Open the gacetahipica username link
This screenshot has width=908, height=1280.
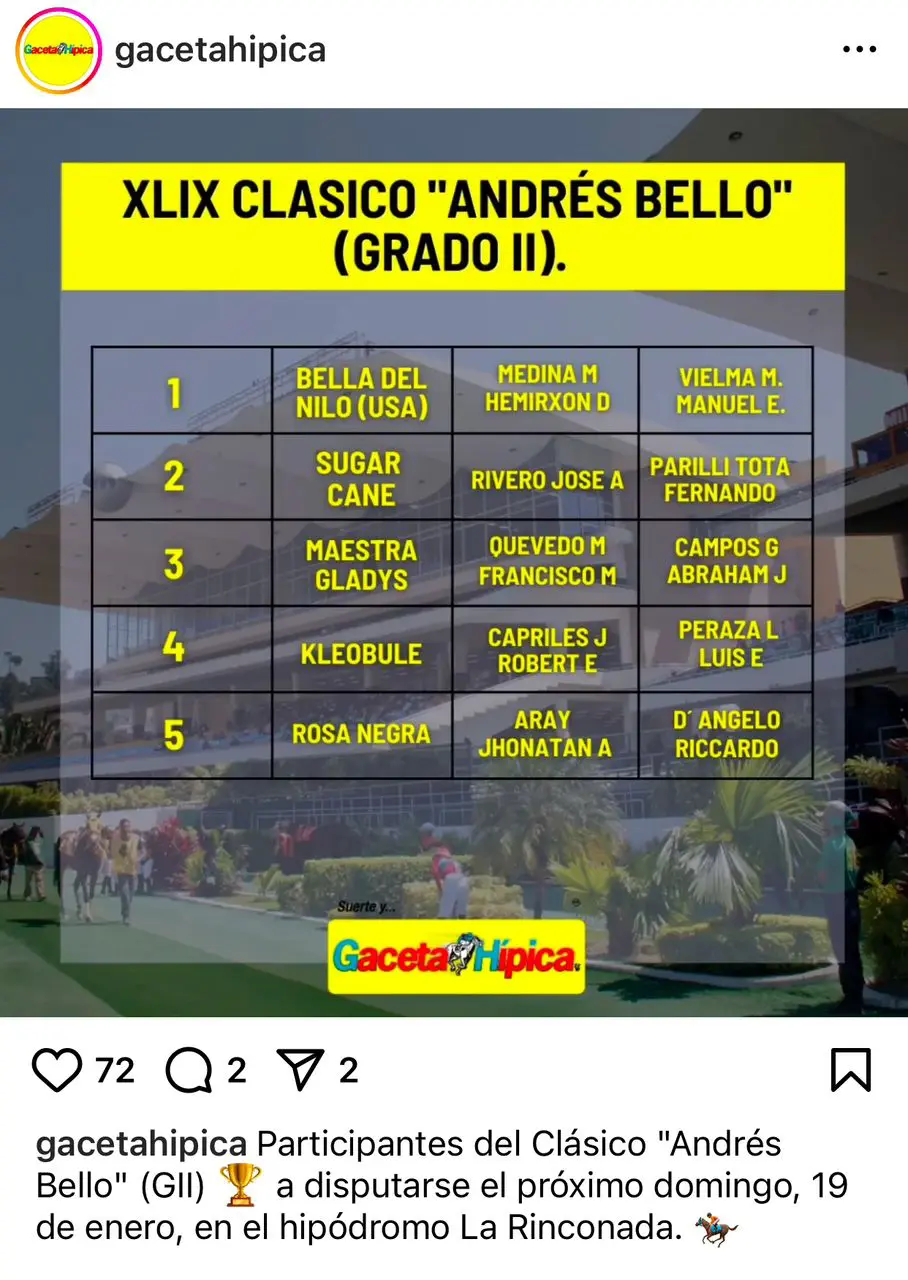[220, 50]
